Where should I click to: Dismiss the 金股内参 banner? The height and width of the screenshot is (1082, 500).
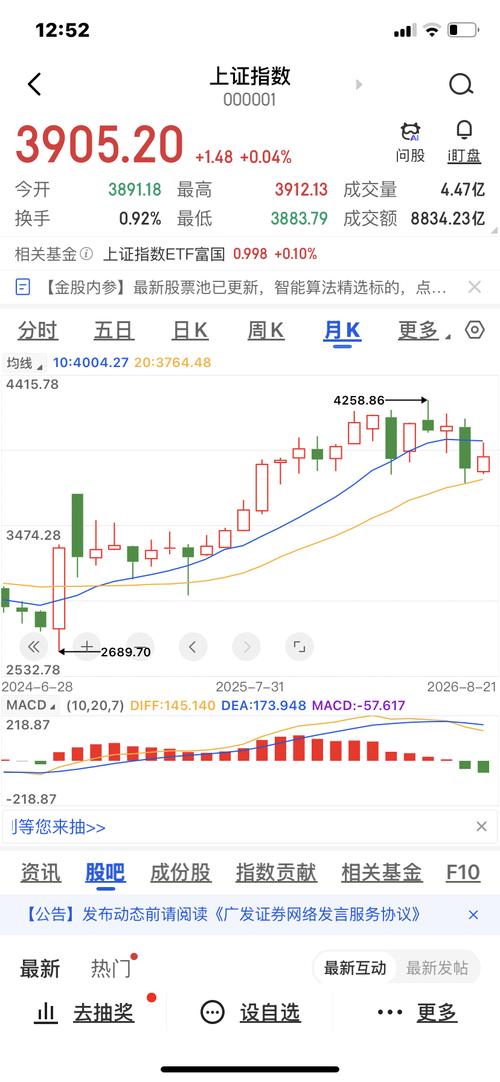474,287
